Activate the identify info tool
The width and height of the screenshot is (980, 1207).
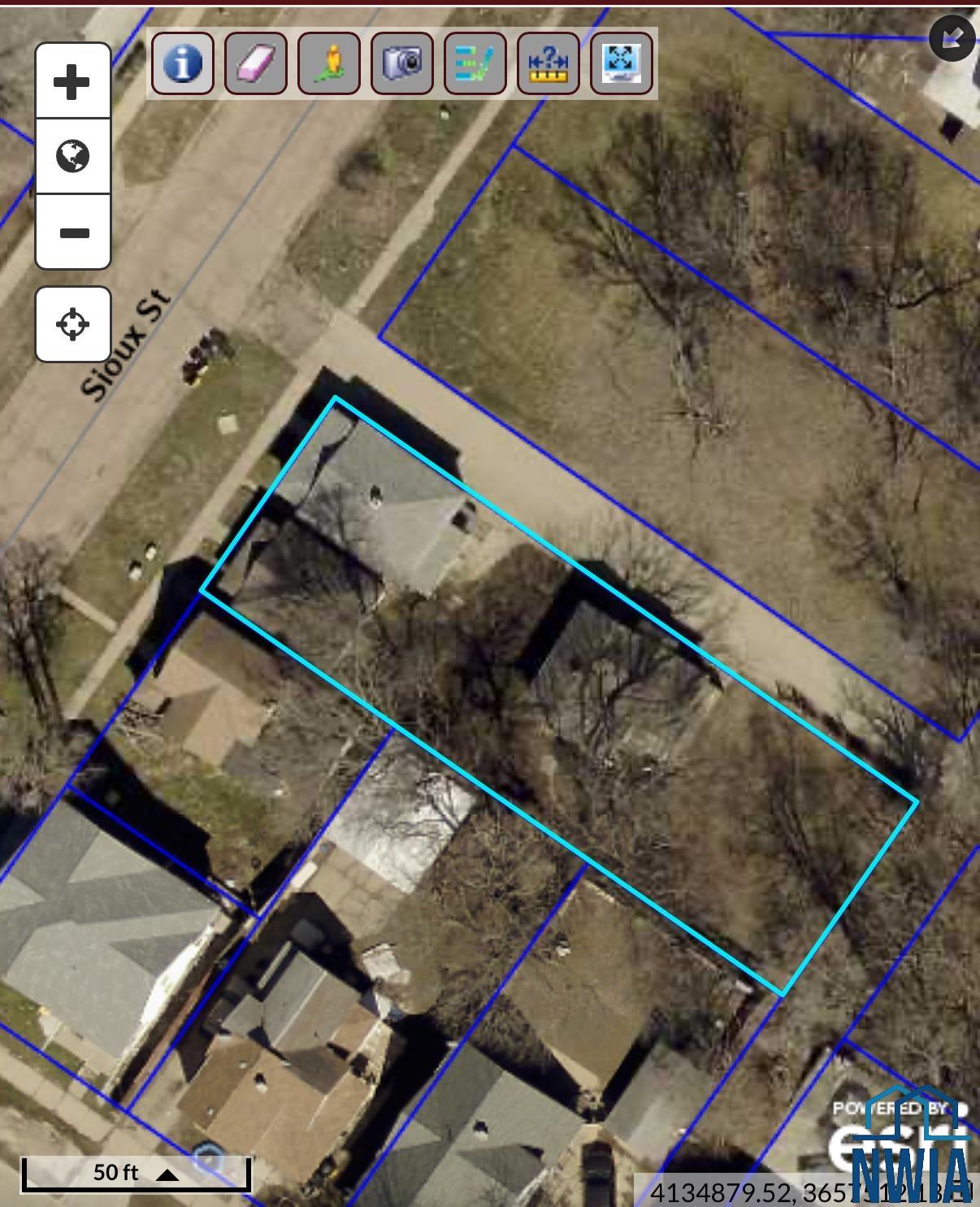pyautogui.click(x=182, y=63)
